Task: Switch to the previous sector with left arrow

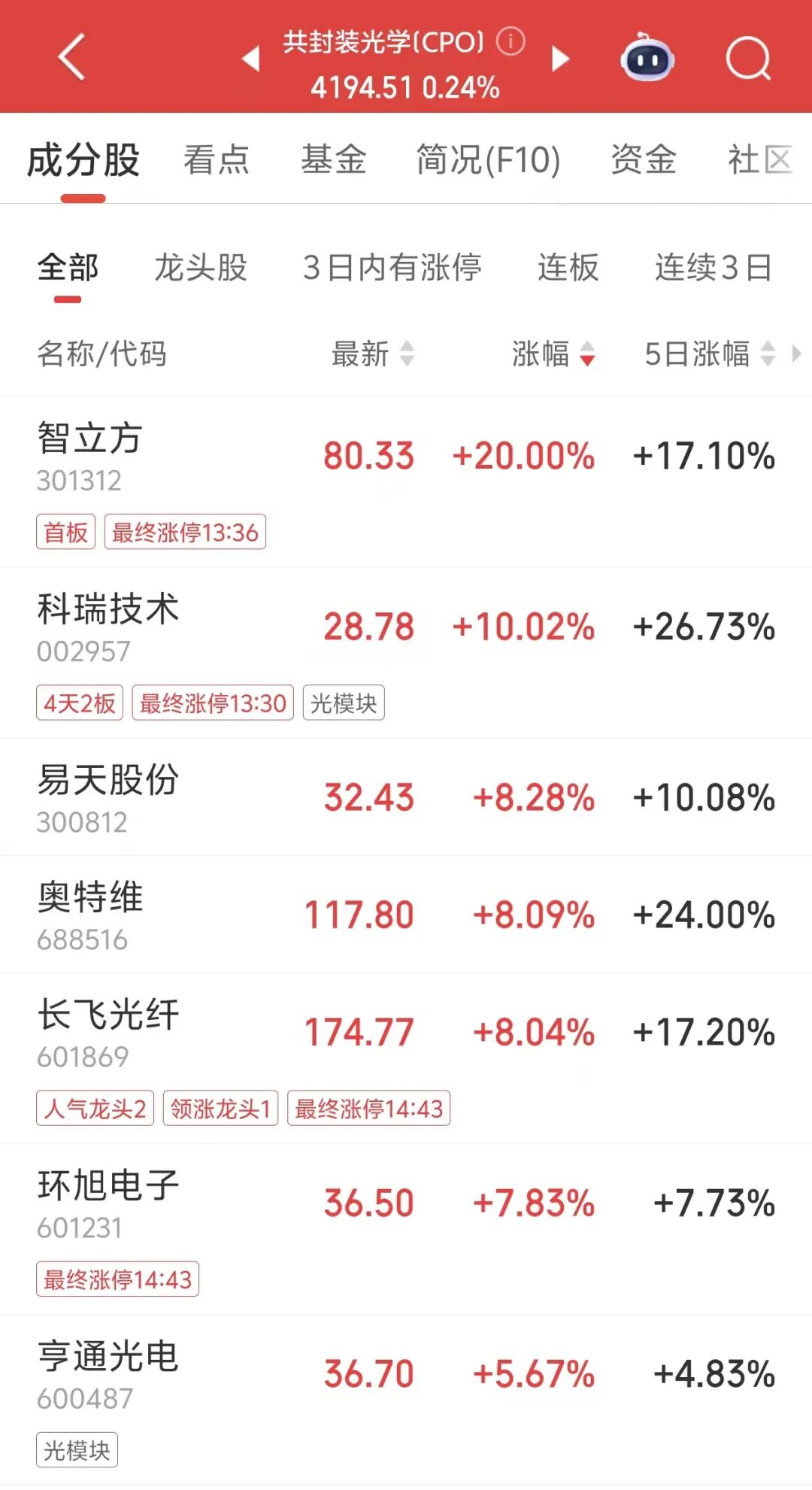Action: pyautogui.click(x=251, y=59)
